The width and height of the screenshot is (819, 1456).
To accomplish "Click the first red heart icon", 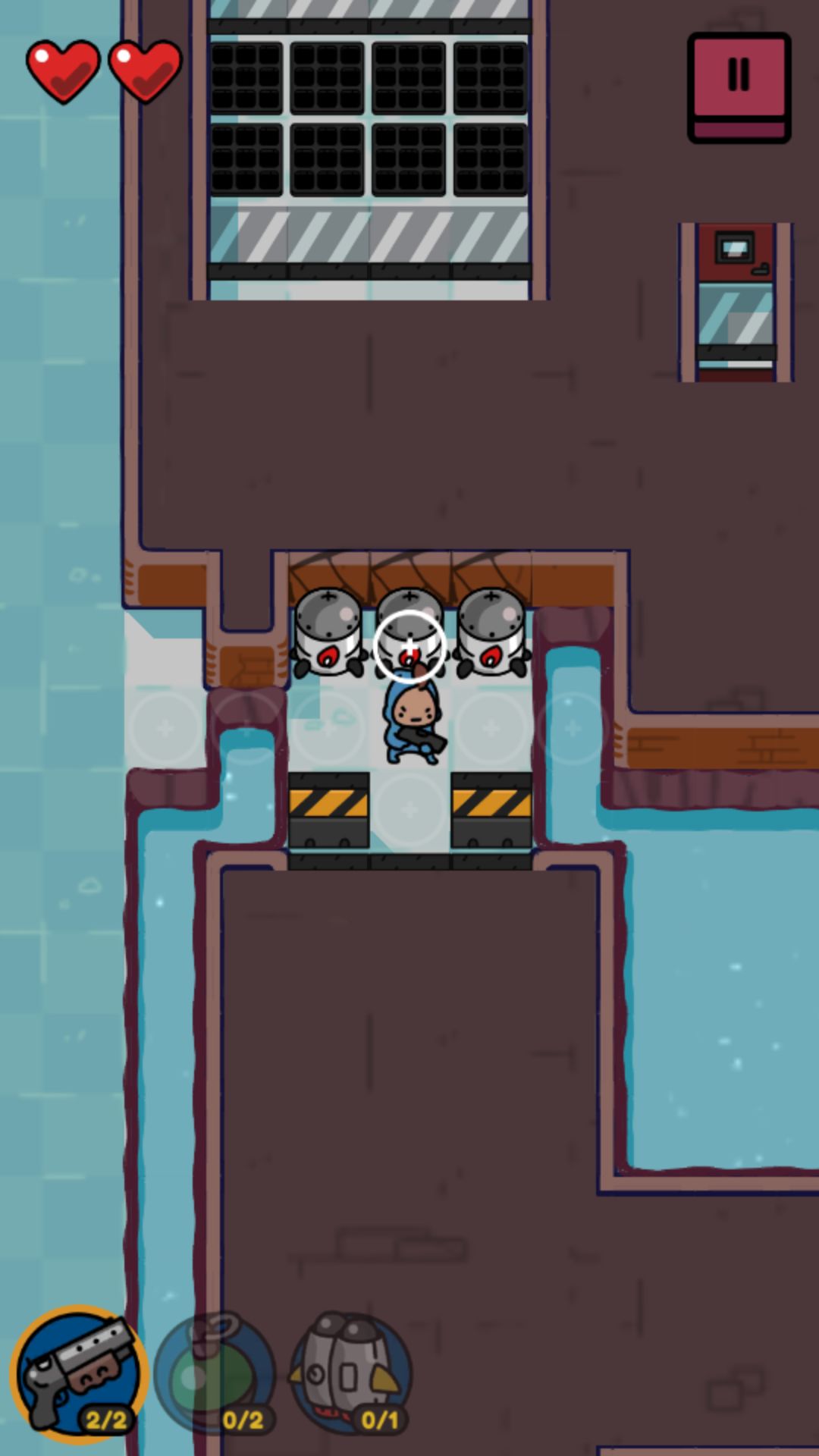I will pos(64,72).
